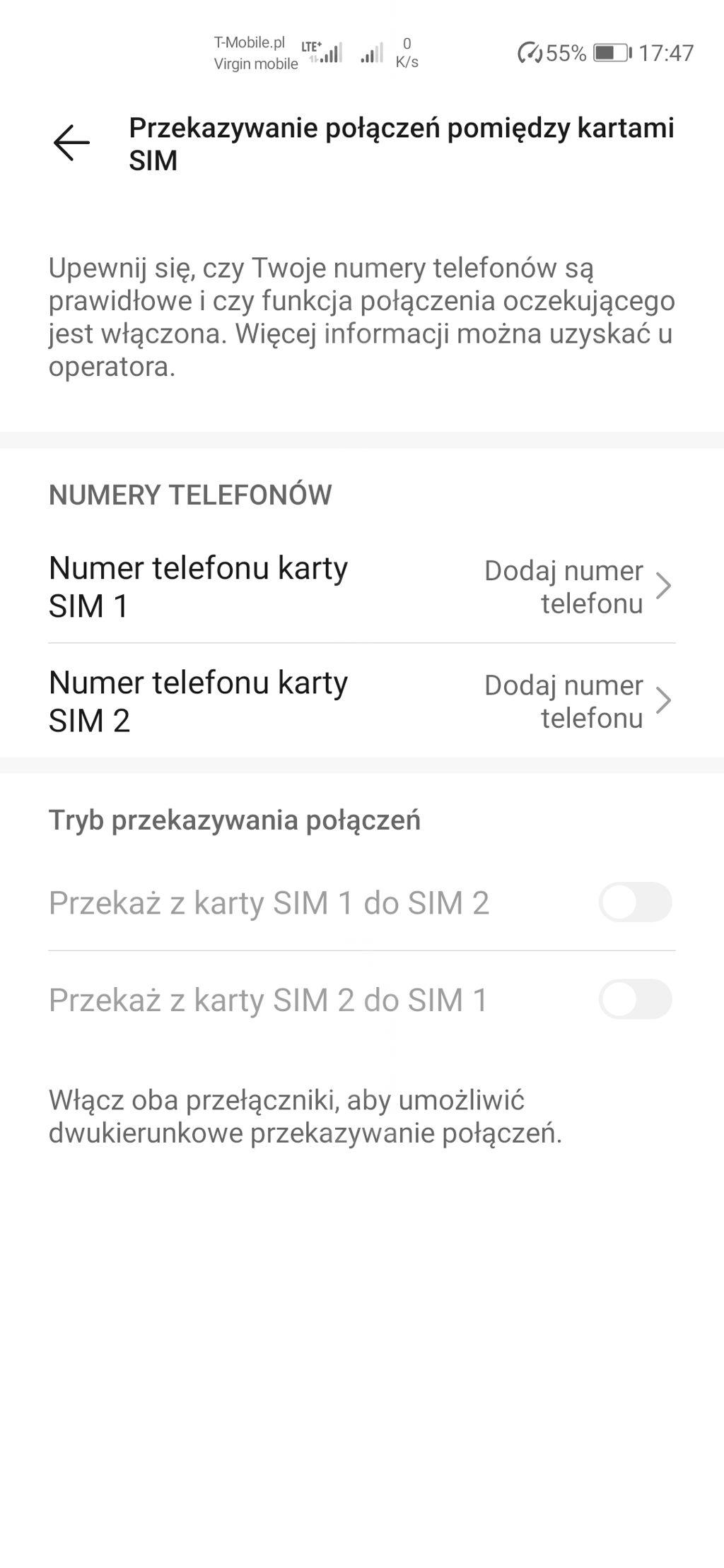Toggle forwarding from SIM 1 to SIM 2
The width and height of the screenshot is (724, 1568).
click(x=634, y=902)
